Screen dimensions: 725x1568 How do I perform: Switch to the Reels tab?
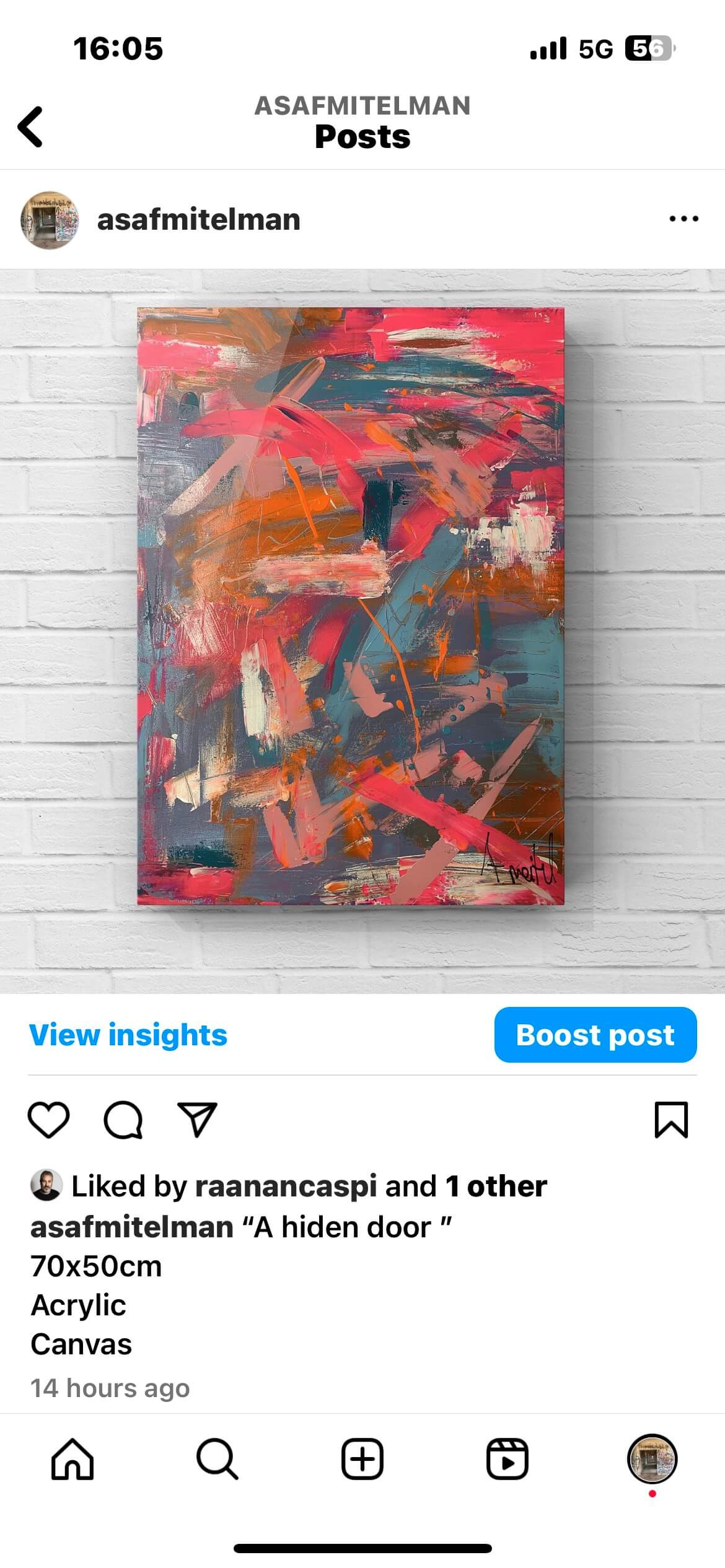tap(507, 1460)
